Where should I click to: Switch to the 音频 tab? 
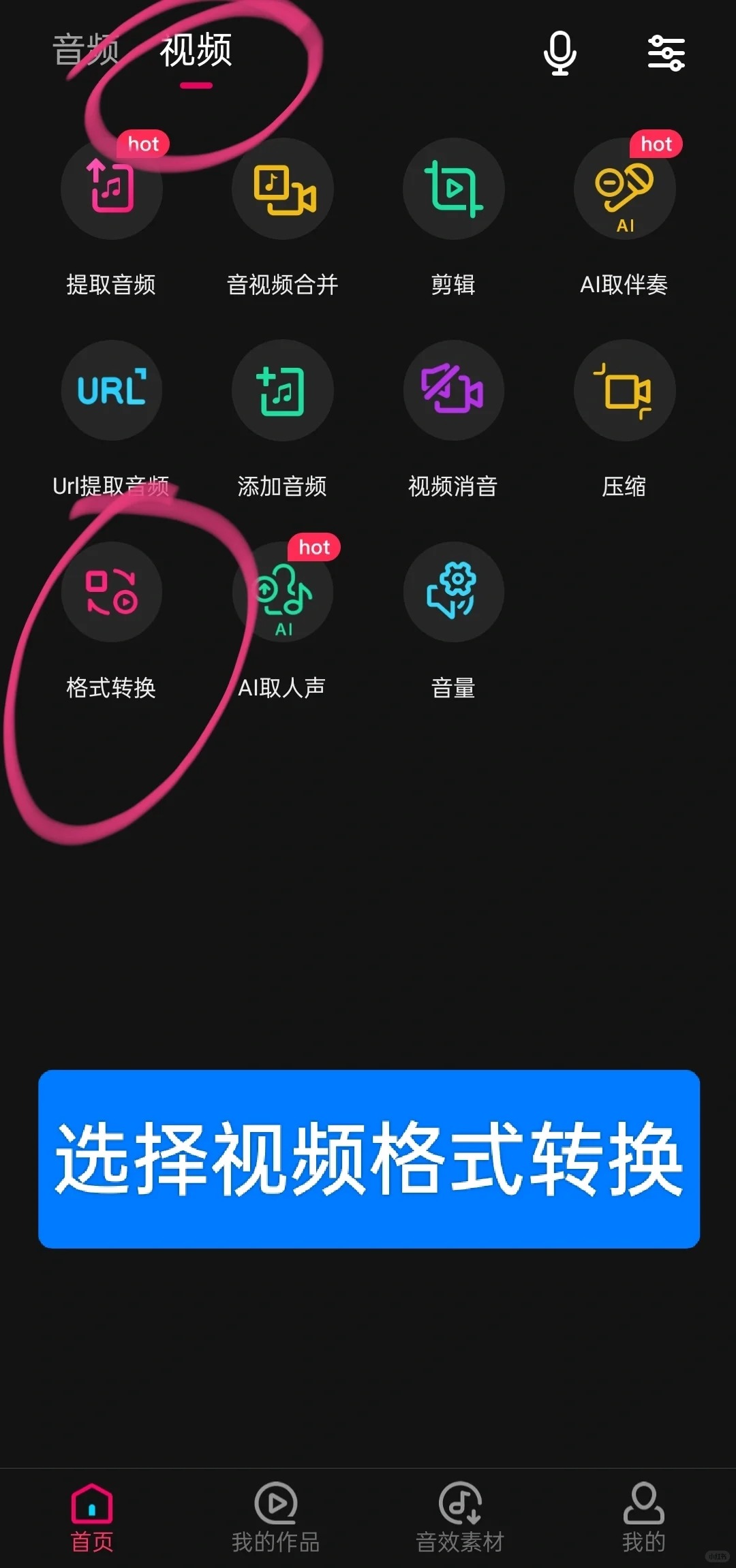[x=85, y=50]
